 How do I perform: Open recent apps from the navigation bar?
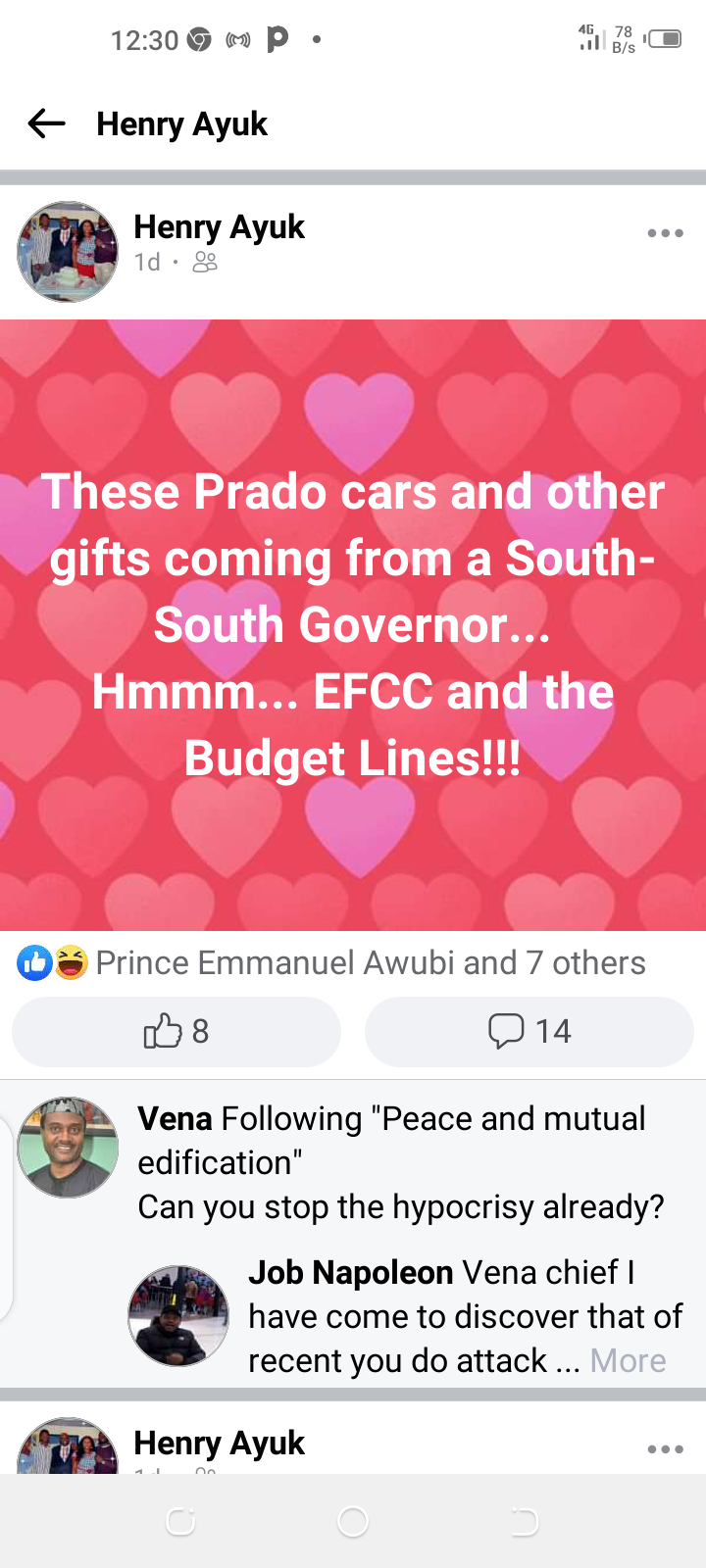click(x=180, y=1521)
